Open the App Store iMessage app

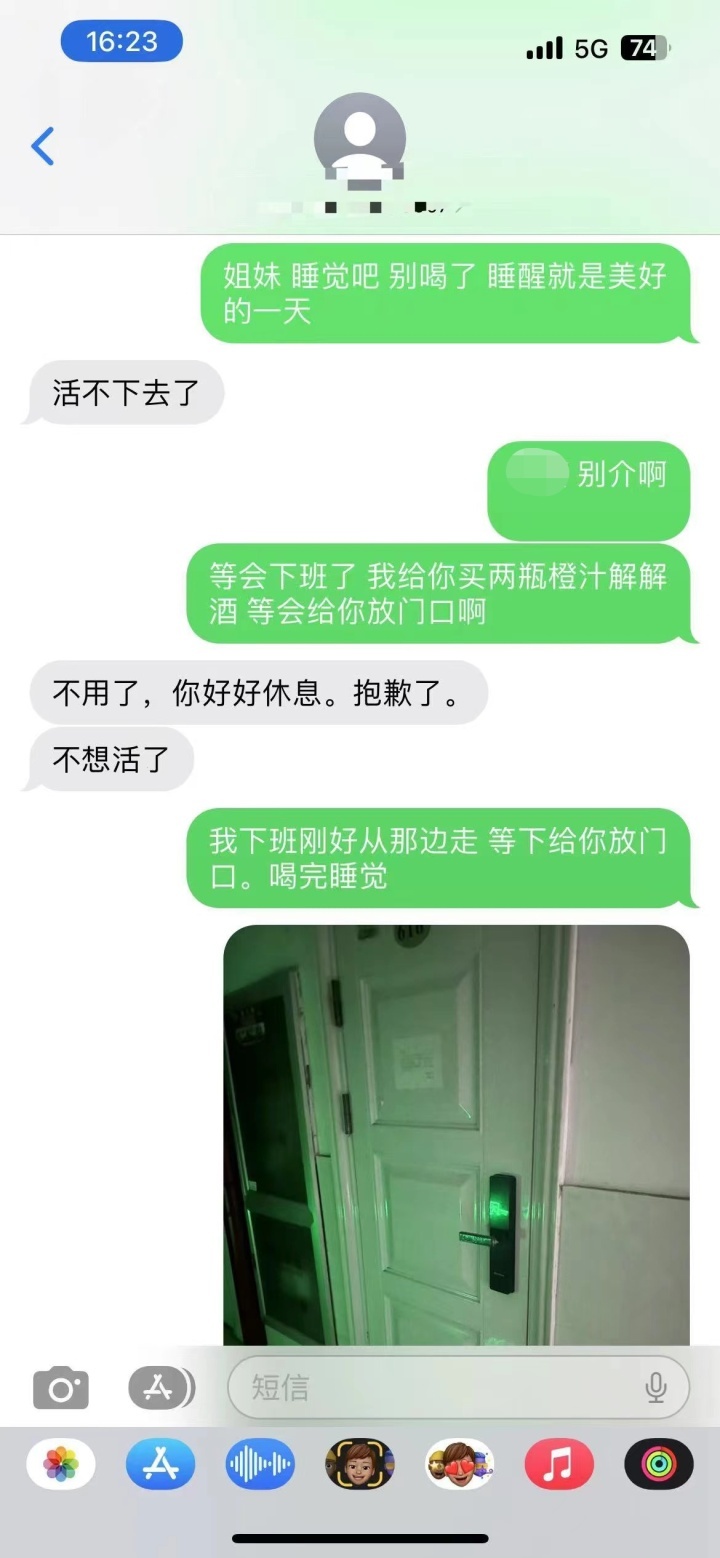(x=160, y=1465)
